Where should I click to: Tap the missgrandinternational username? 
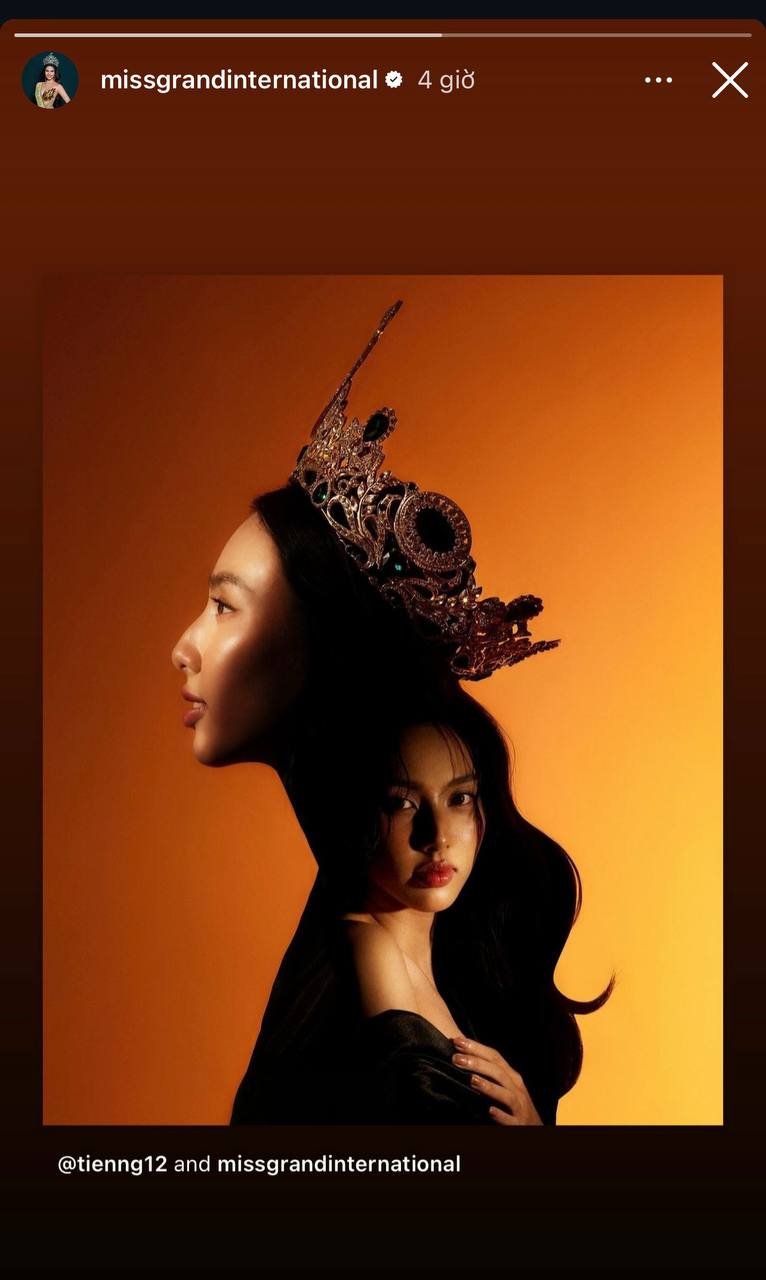(x=239, y=80)
